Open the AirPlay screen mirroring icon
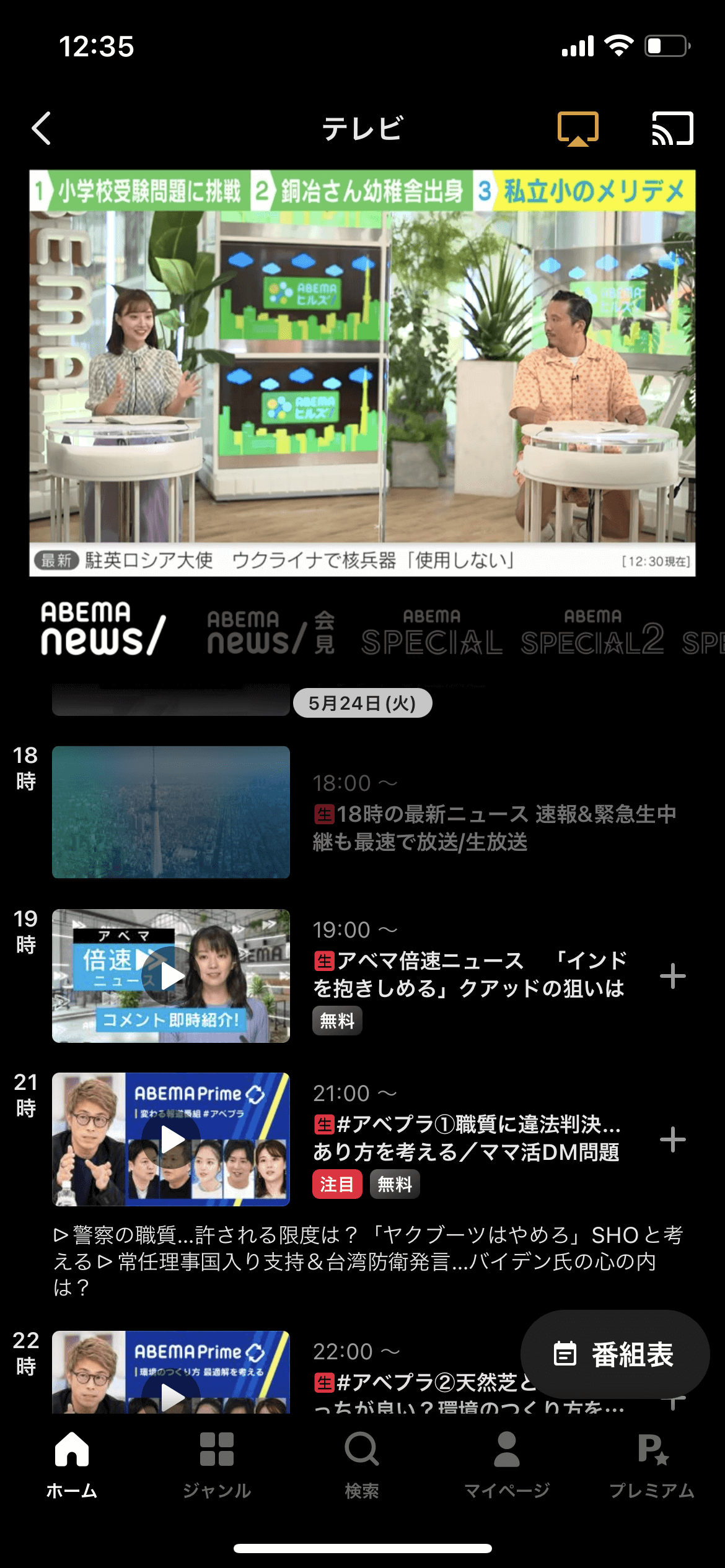 click(577, 129)
